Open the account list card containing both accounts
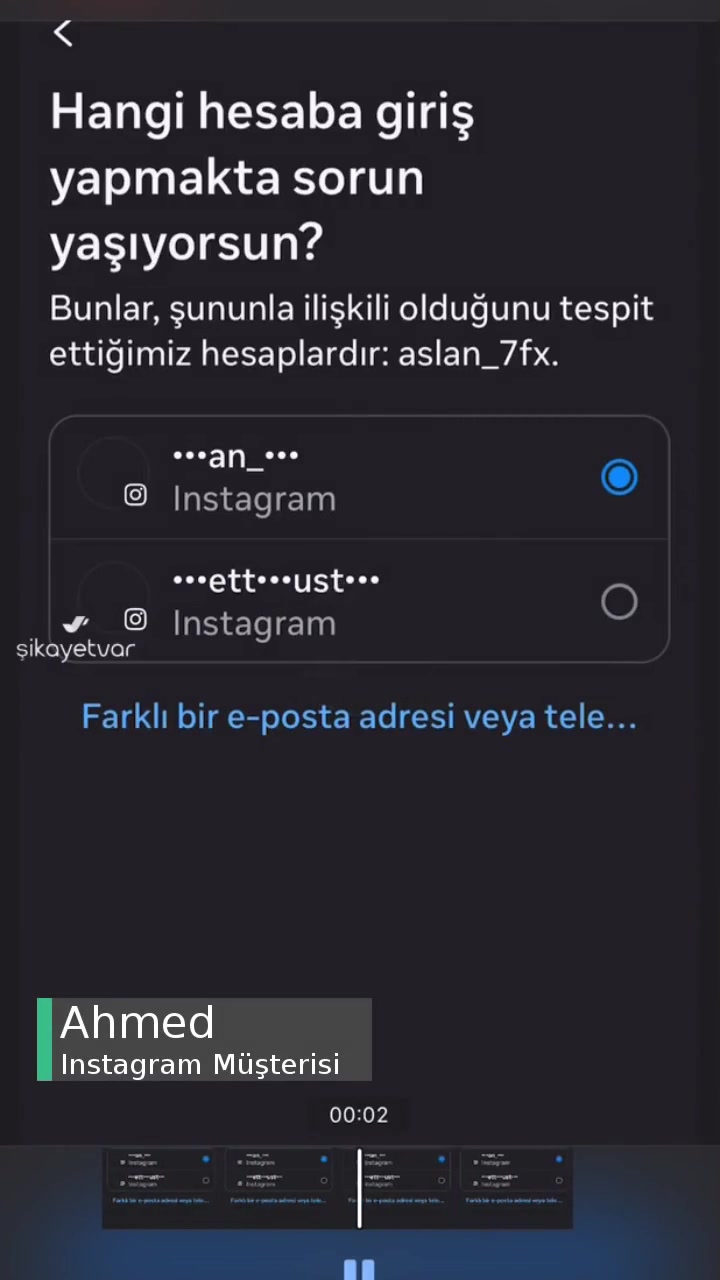 pos(359,540)
